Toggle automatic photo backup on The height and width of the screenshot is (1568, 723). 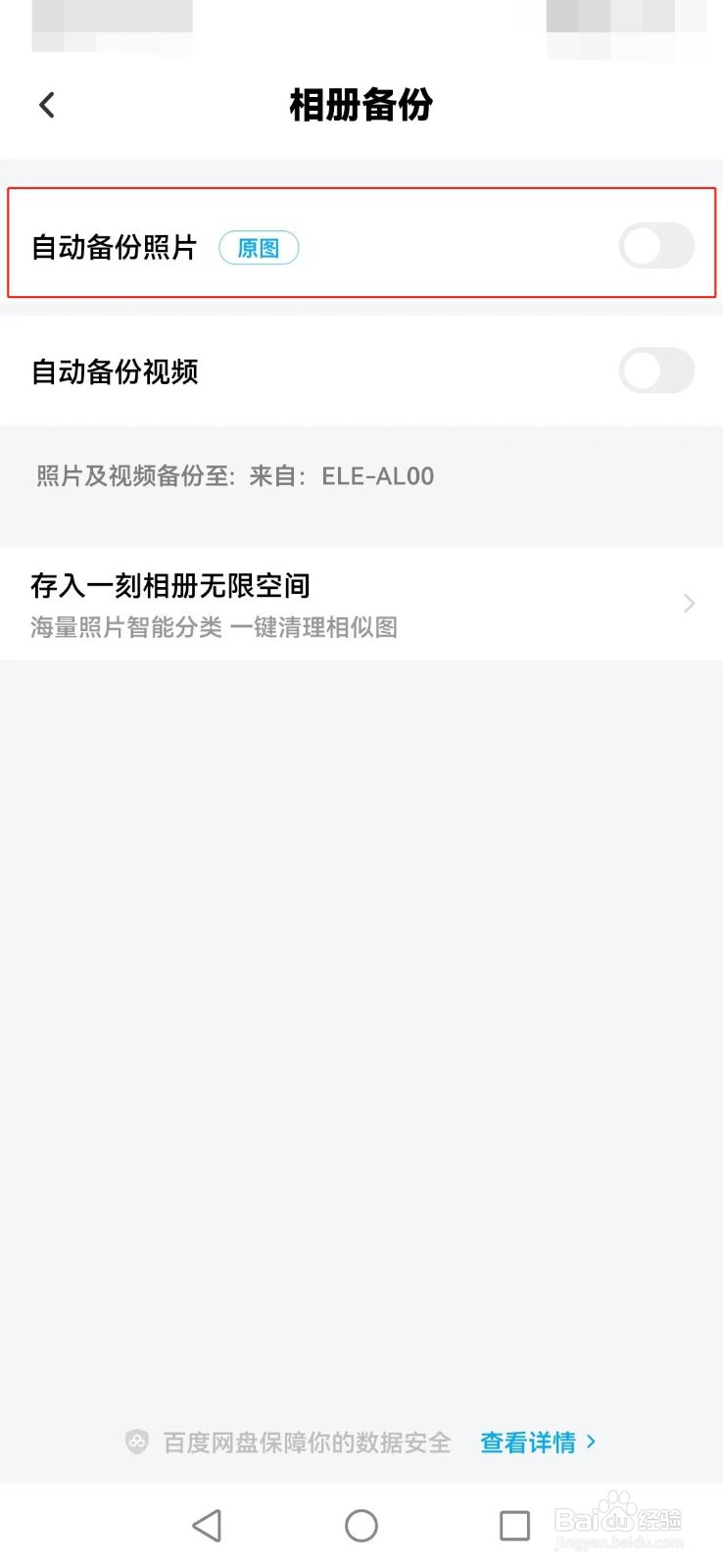655,246
